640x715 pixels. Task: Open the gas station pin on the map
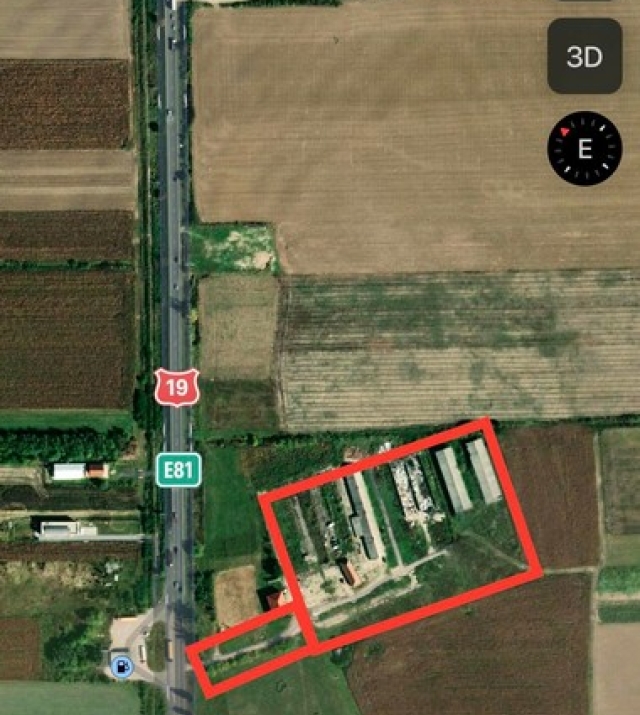click(121, 665)
